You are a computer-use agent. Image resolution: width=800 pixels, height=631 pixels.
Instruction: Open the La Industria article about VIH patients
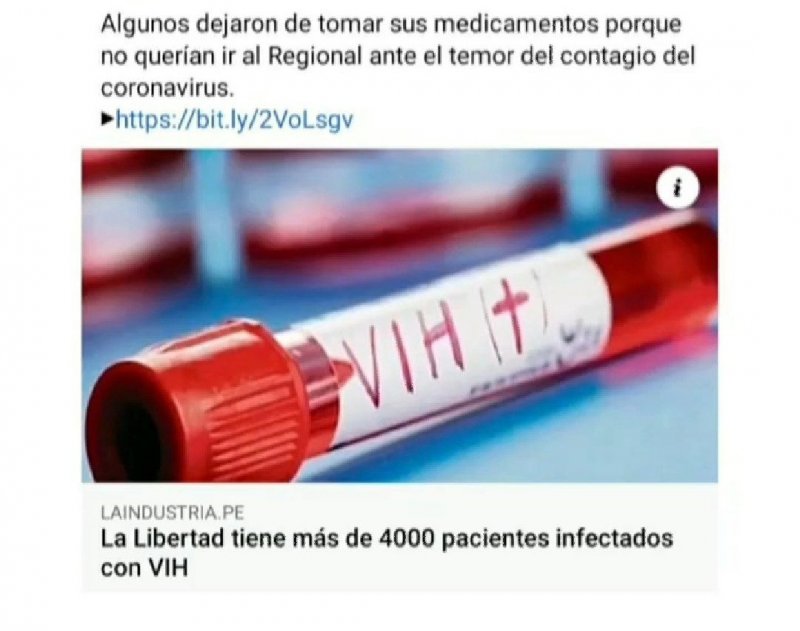pyautogui.click(x=386, y=551)
